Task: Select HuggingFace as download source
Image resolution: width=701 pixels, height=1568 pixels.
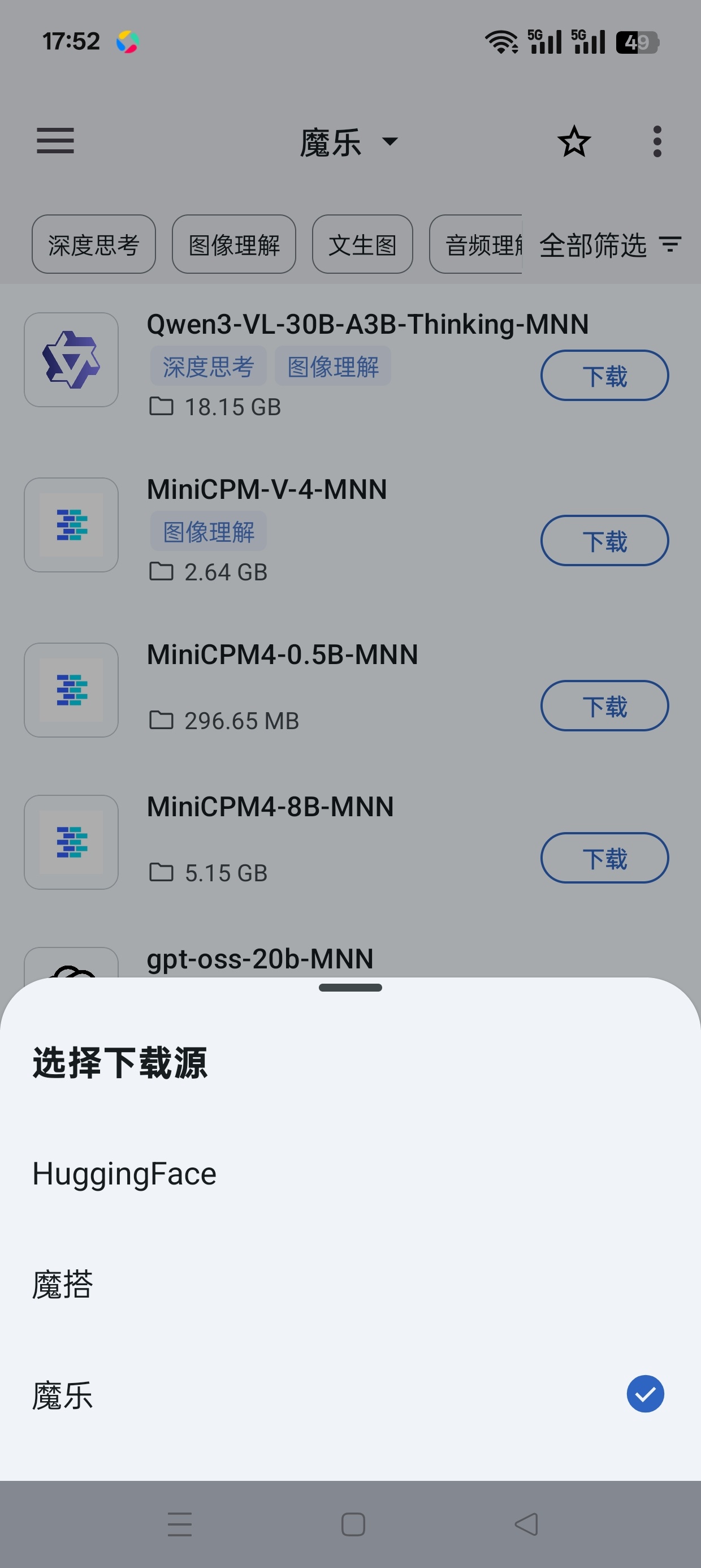Action: pyautogui.click(x=350, y=1174)
